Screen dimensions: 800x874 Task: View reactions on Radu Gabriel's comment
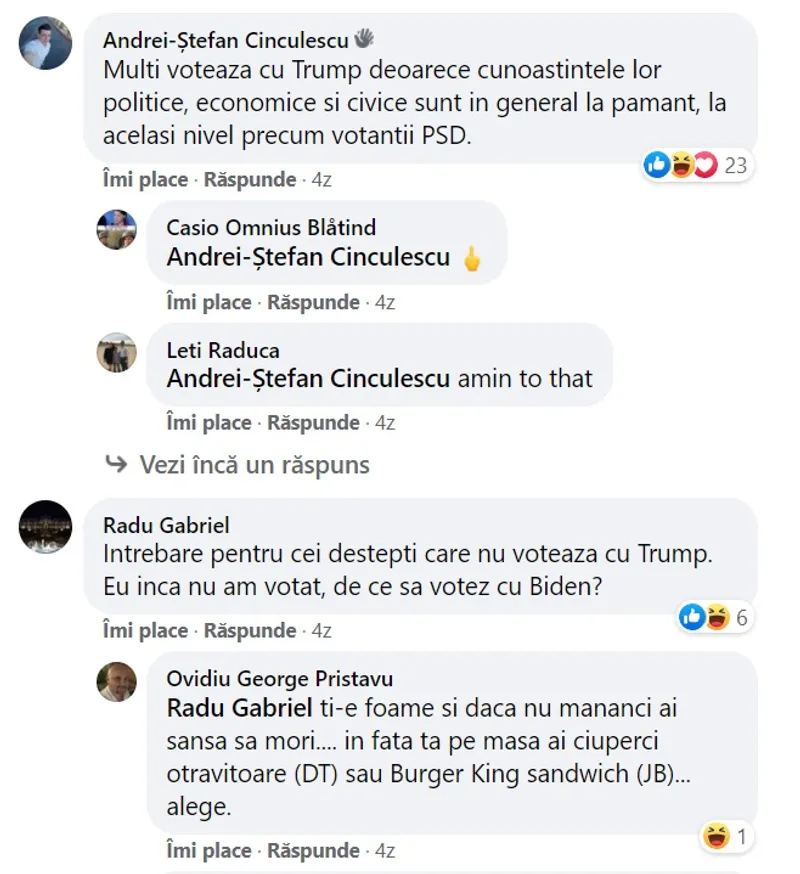pyautogui.click(x=713, y=618)
